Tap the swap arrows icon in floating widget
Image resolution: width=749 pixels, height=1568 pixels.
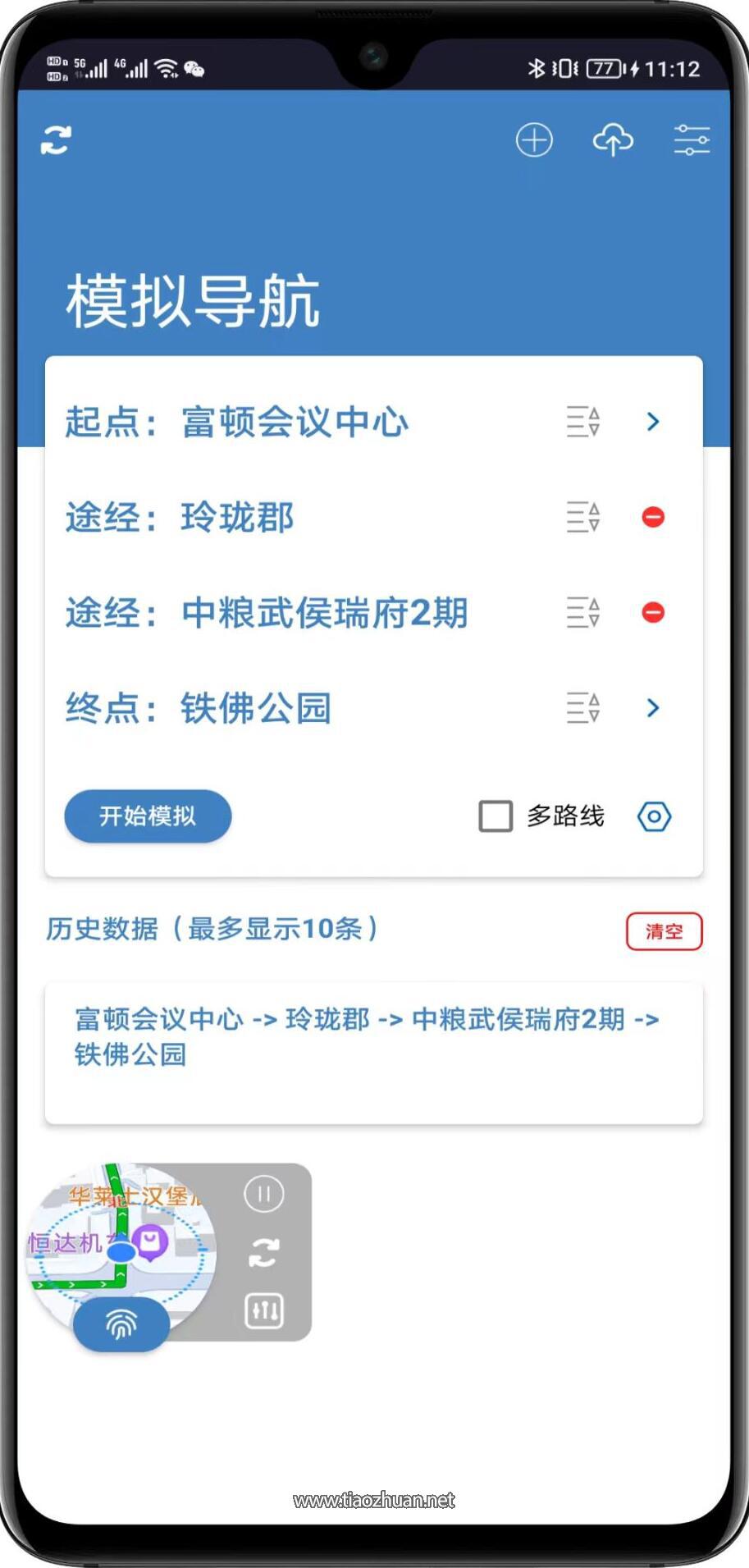(x=264, y=1253)
